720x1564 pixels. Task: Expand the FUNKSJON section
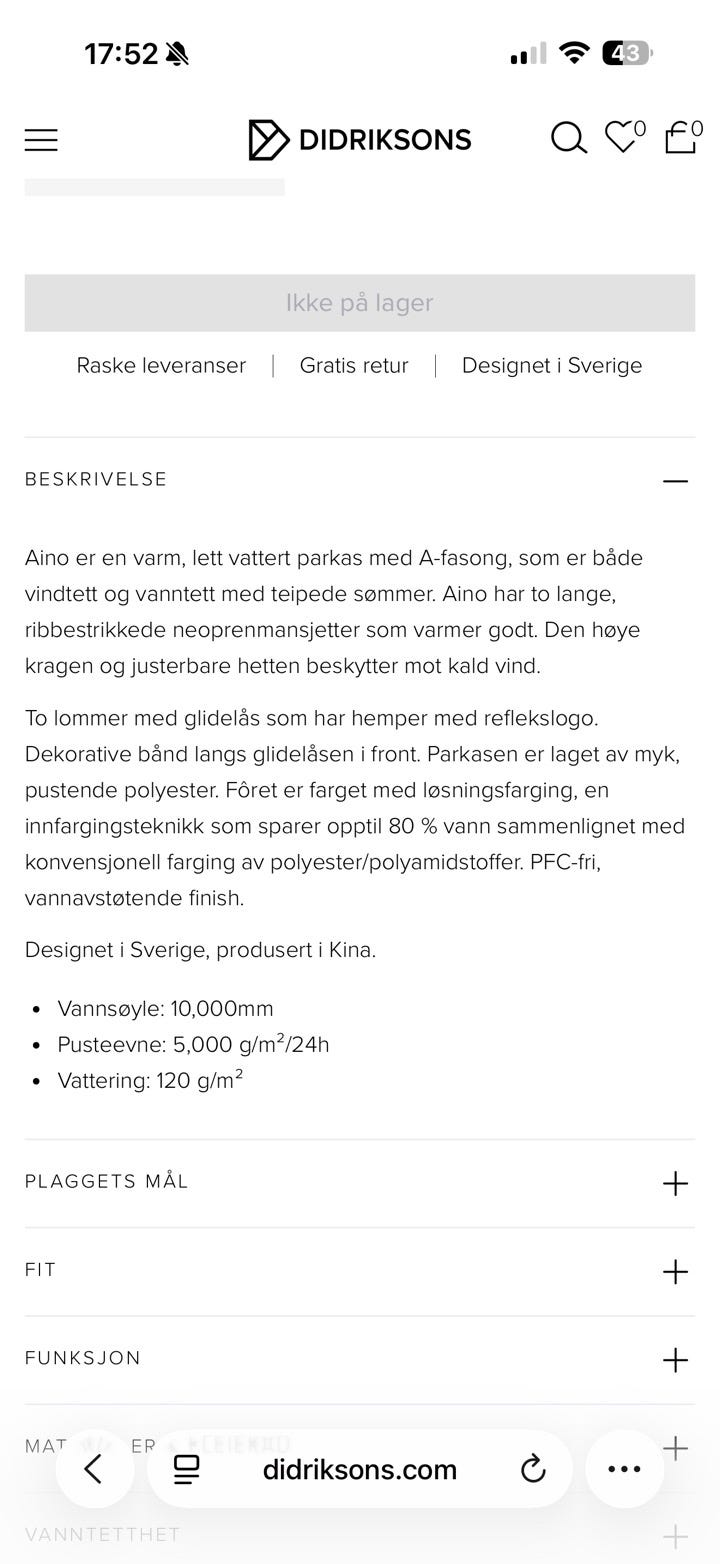[x=676, y=1360]
